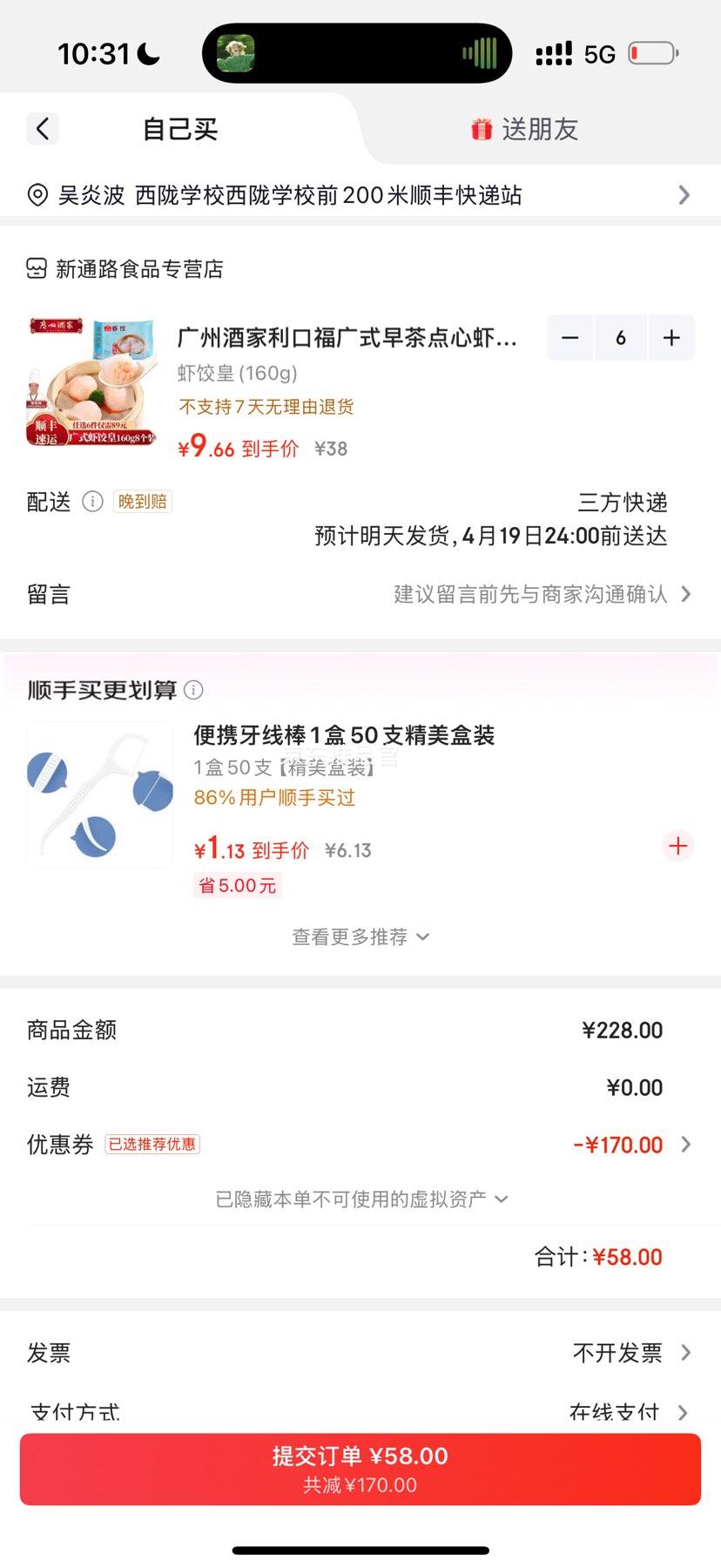Expand 查看更多推荐
721x1568 pixels.
click(360, 936)
